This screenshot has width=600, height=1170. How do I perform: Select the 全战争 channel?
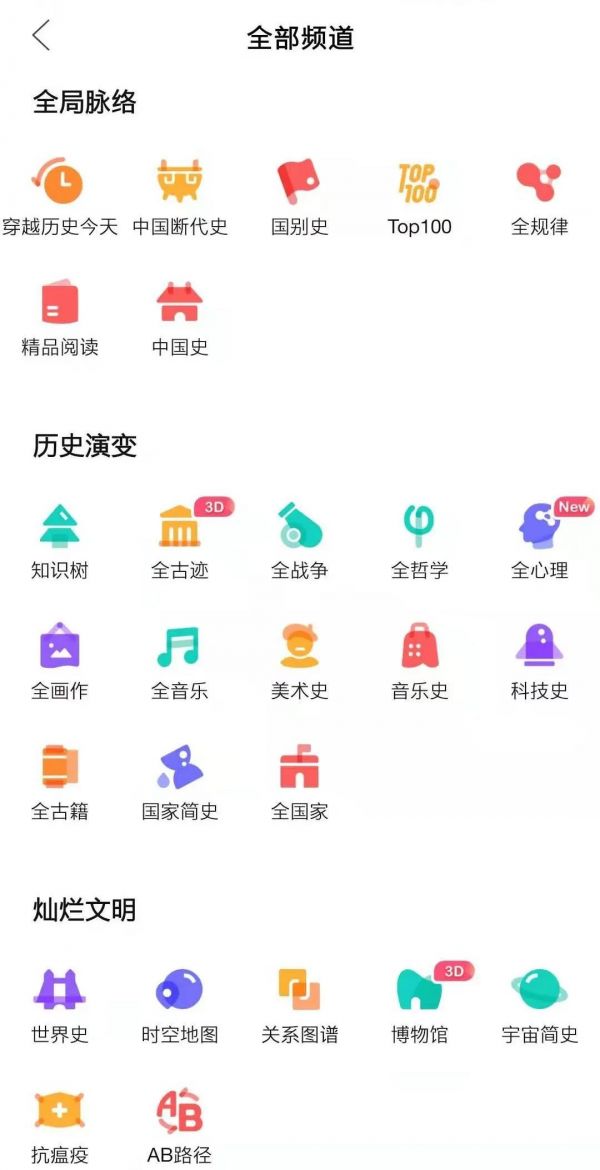300,527
